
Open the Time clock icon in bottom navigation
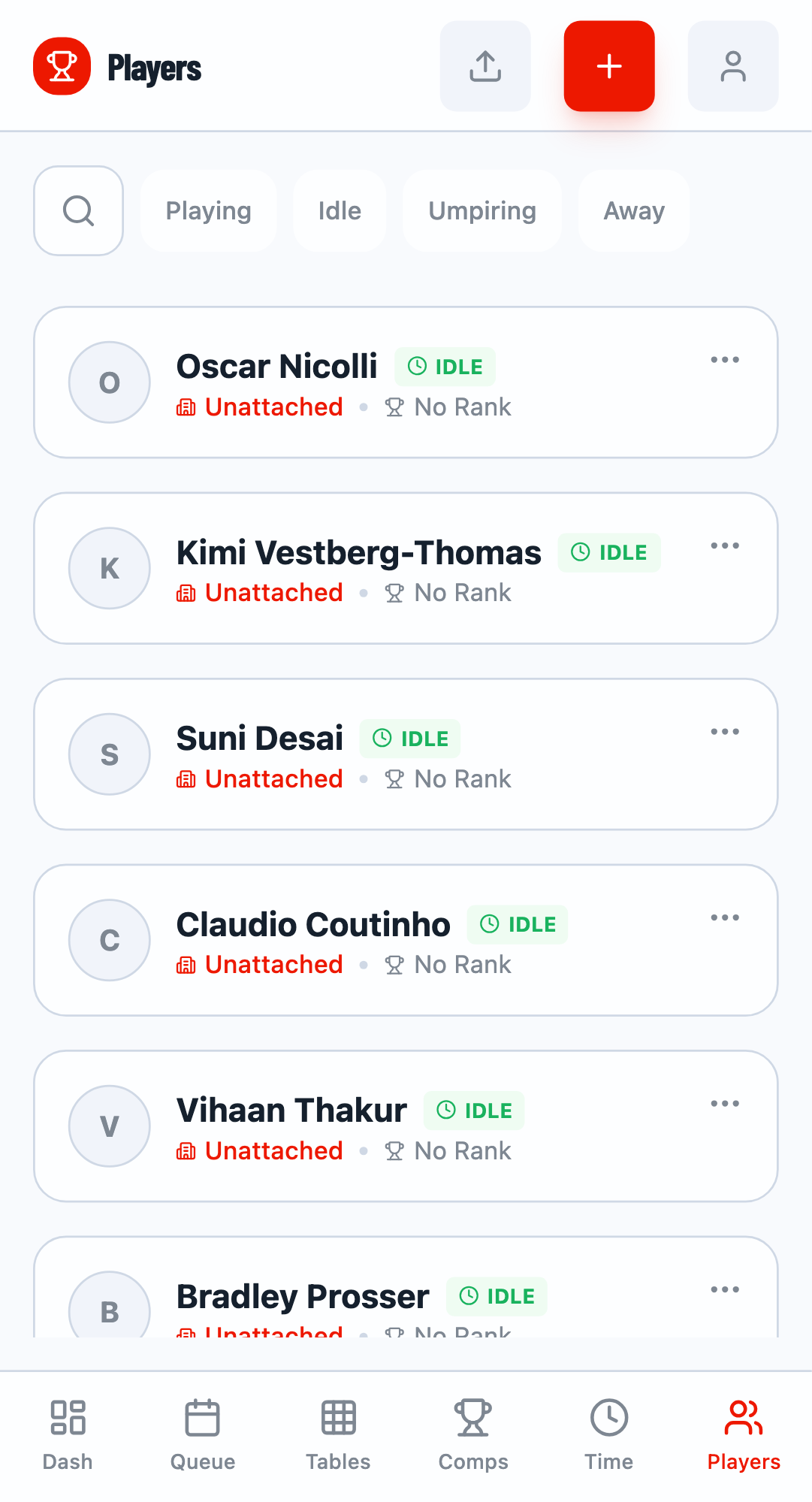(608, 1417)
